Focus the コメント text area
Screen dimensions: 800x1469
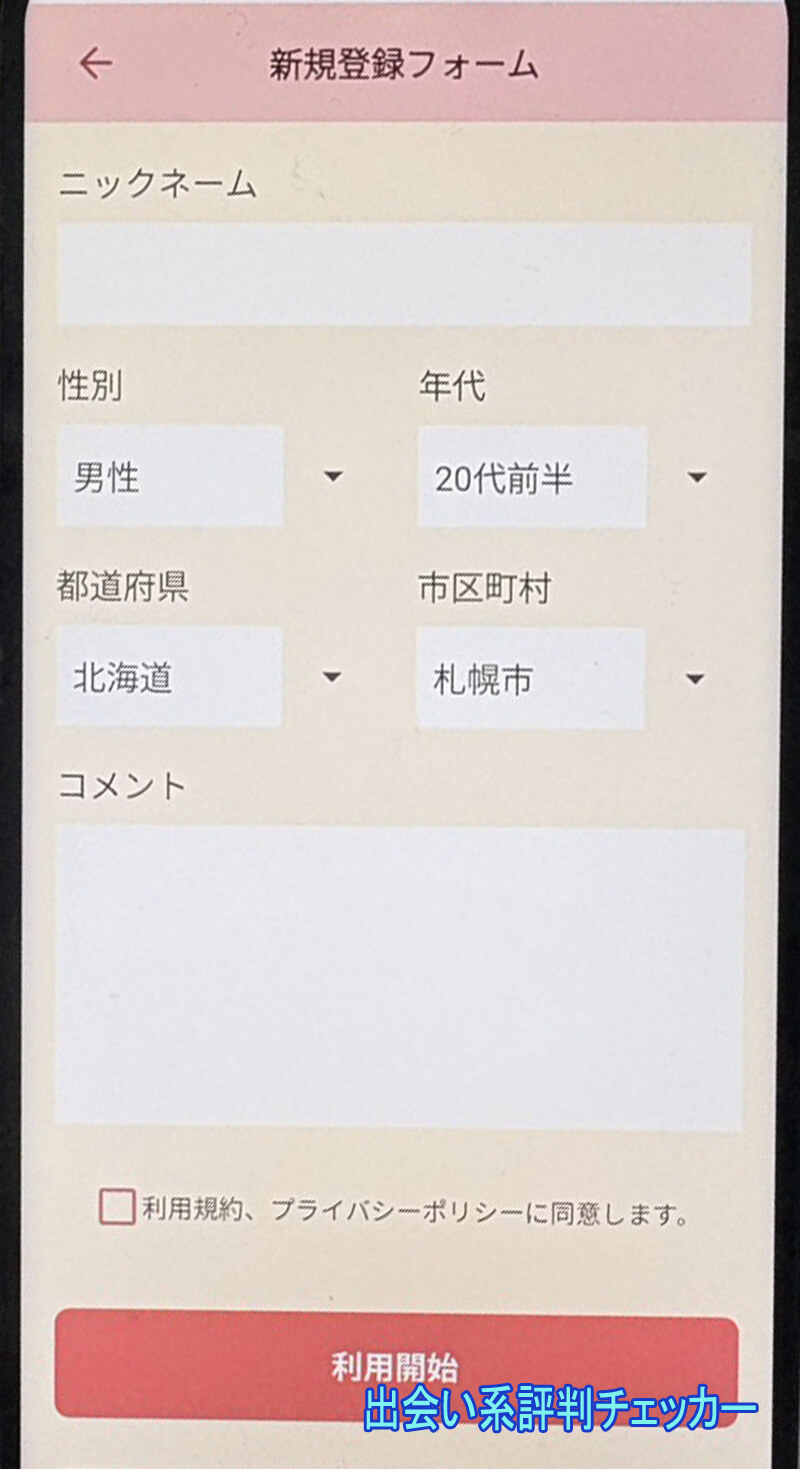(x=400, y=978)
